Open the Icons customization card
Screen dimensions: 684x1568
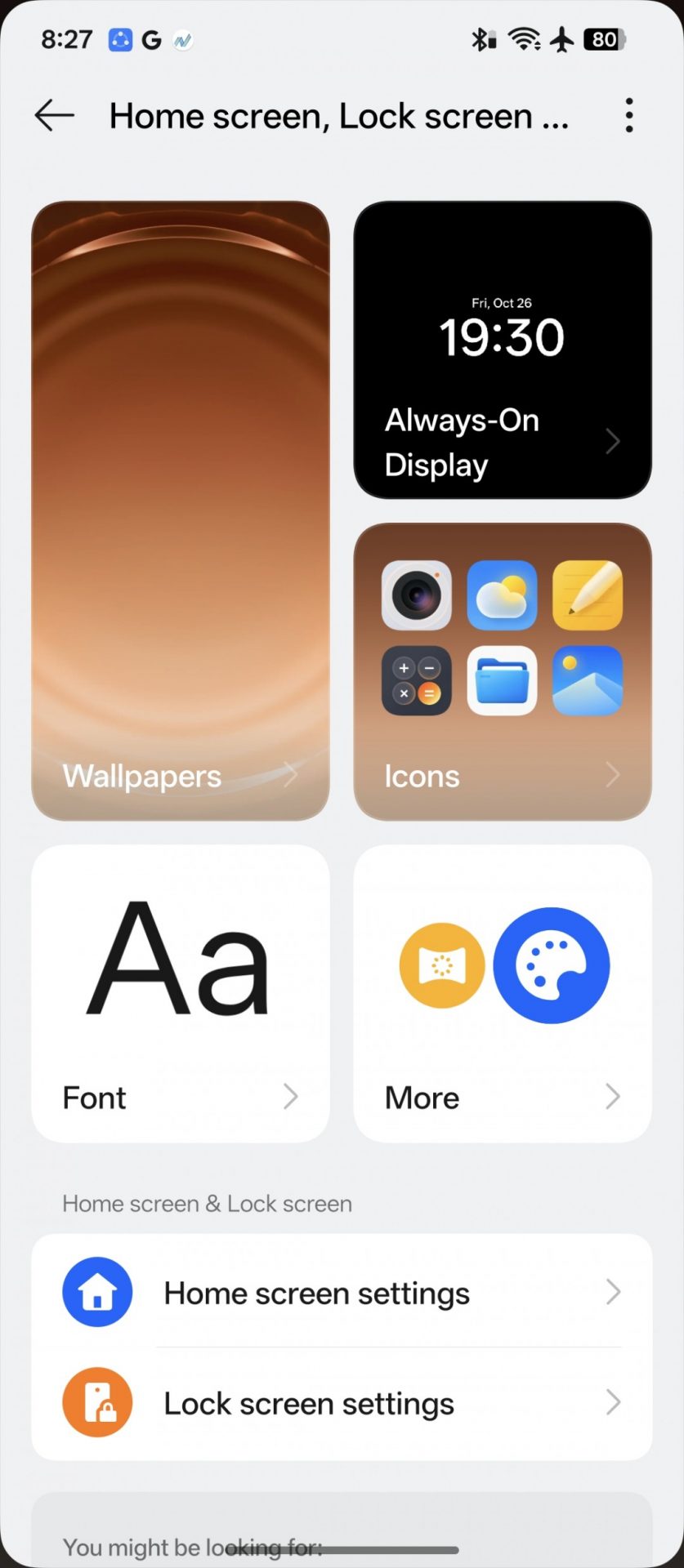click(502, 671)
